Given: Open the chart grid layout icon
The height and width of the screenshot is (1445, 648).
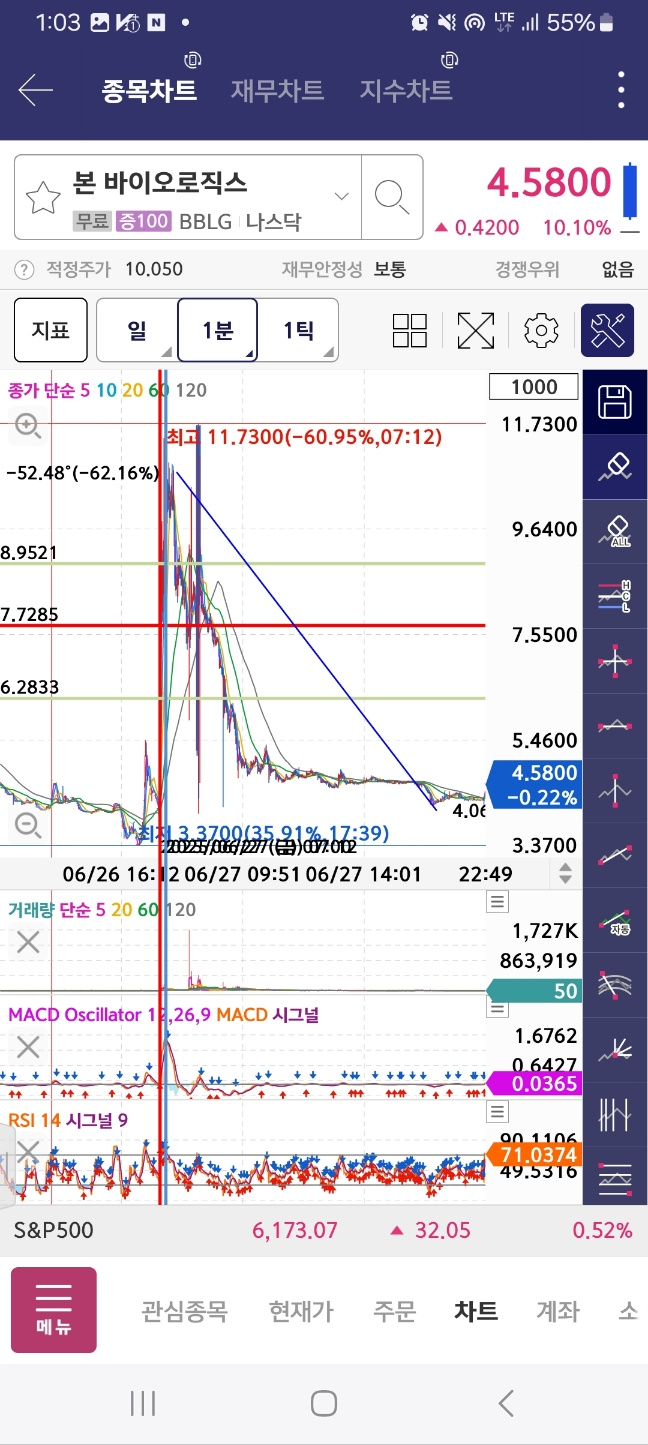Looking at the screenshot, I should point(410,330).
